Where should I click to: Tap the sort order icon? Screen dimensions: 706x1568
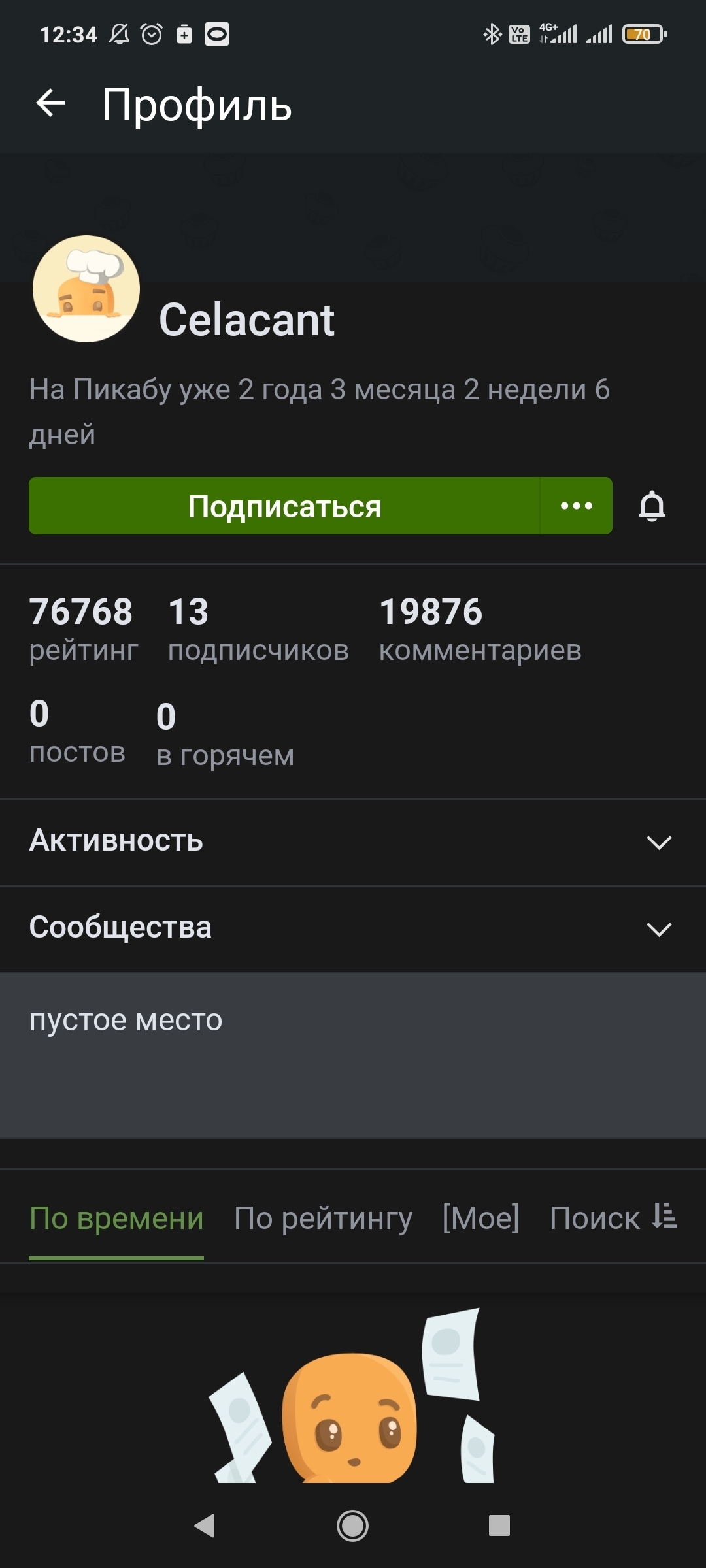point(665,1217)
